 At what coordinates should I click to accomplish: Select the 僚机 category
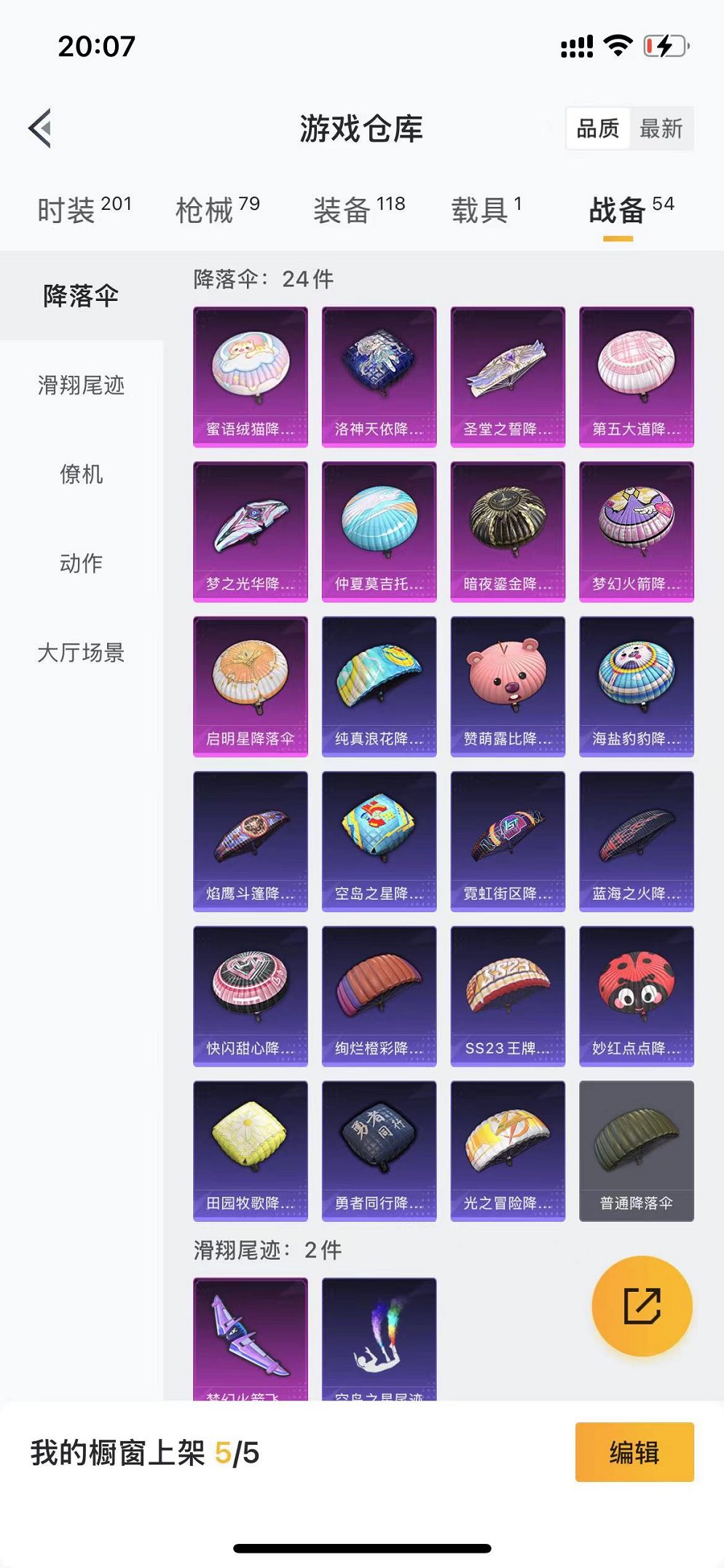[81, 474]
